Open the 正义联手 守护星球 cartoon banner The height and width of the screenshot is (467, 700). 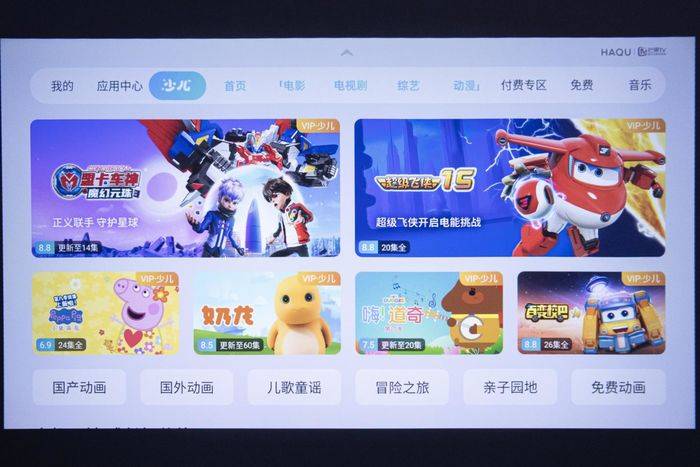click(x=185, y=188)
